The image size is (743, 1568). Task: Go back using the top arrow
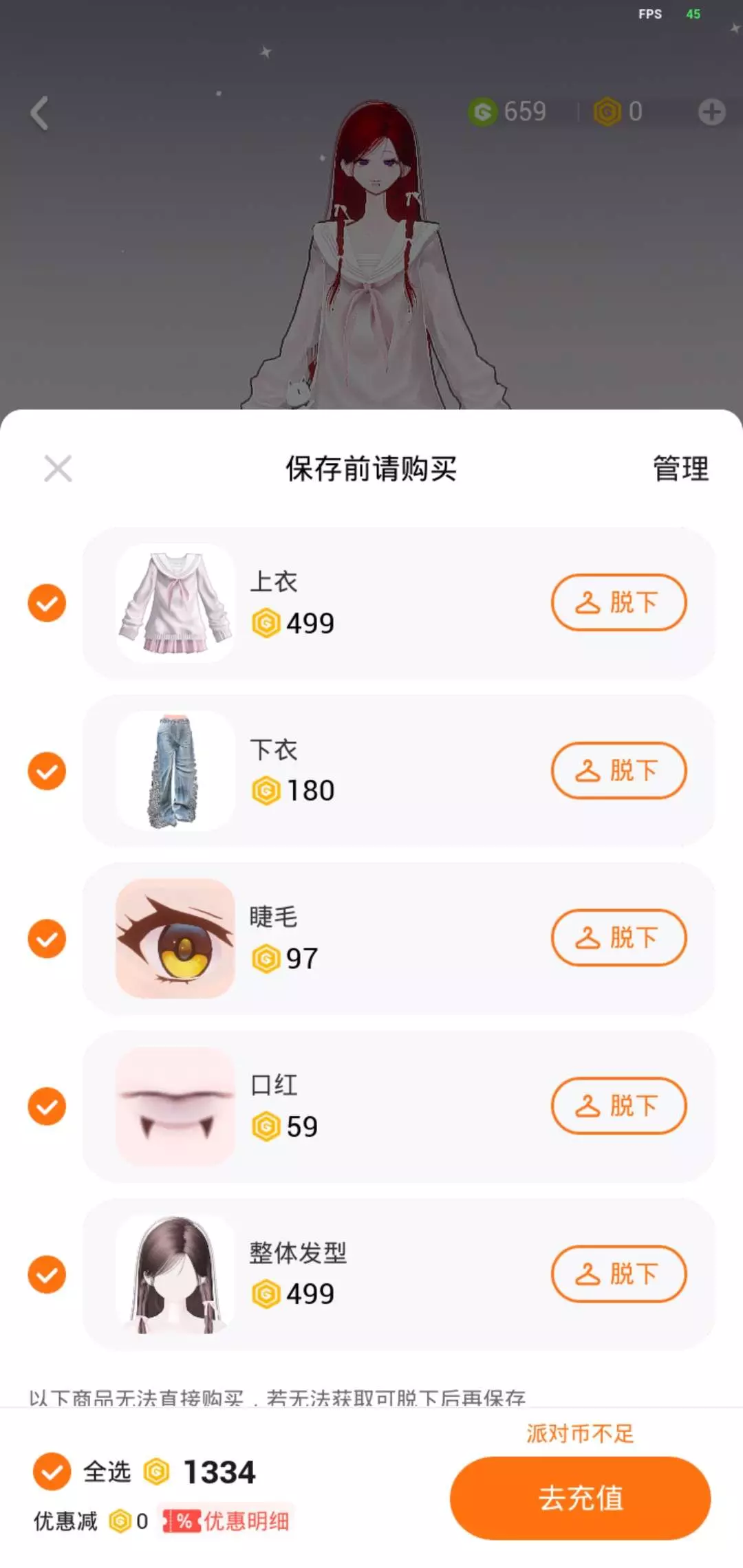40,113
